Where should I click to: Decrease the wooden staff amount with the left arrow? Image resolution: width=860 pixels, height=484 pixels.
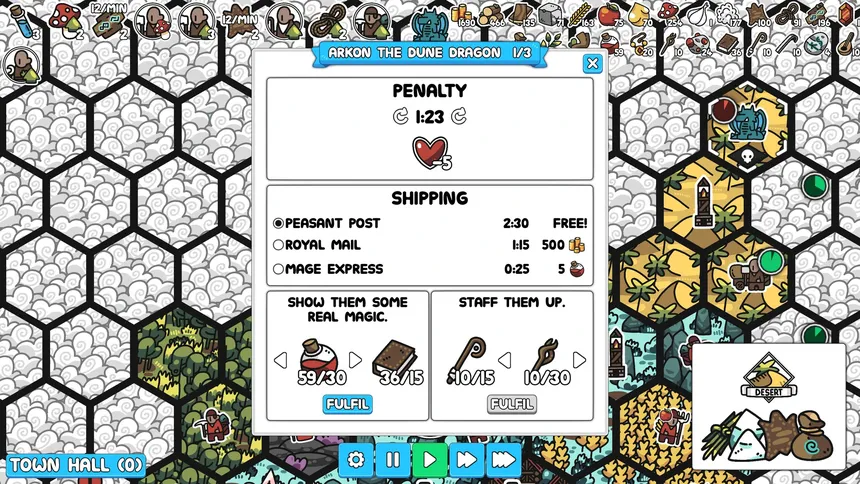[x=504, y=359]
